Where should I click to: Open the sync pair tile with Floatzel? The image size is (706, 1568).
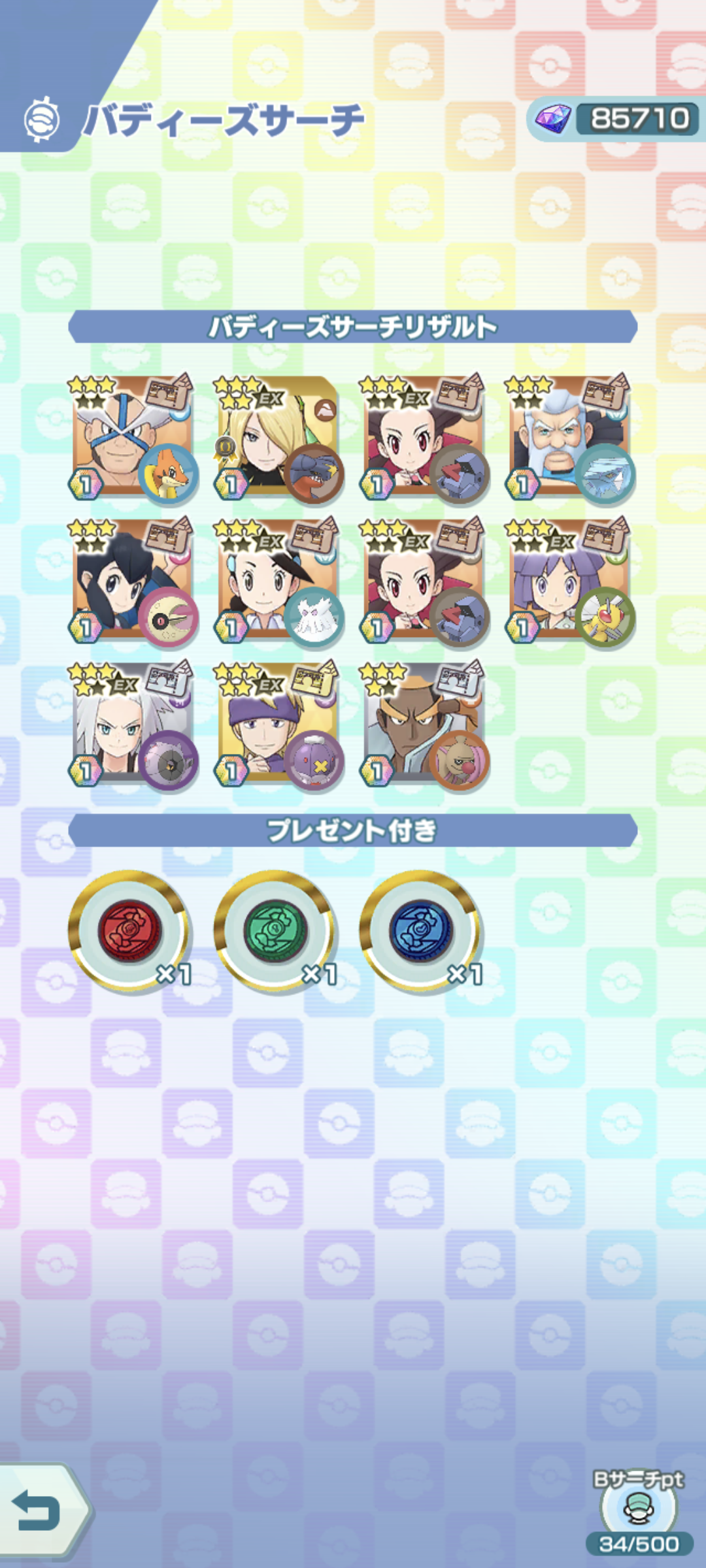tap(133, 437)
